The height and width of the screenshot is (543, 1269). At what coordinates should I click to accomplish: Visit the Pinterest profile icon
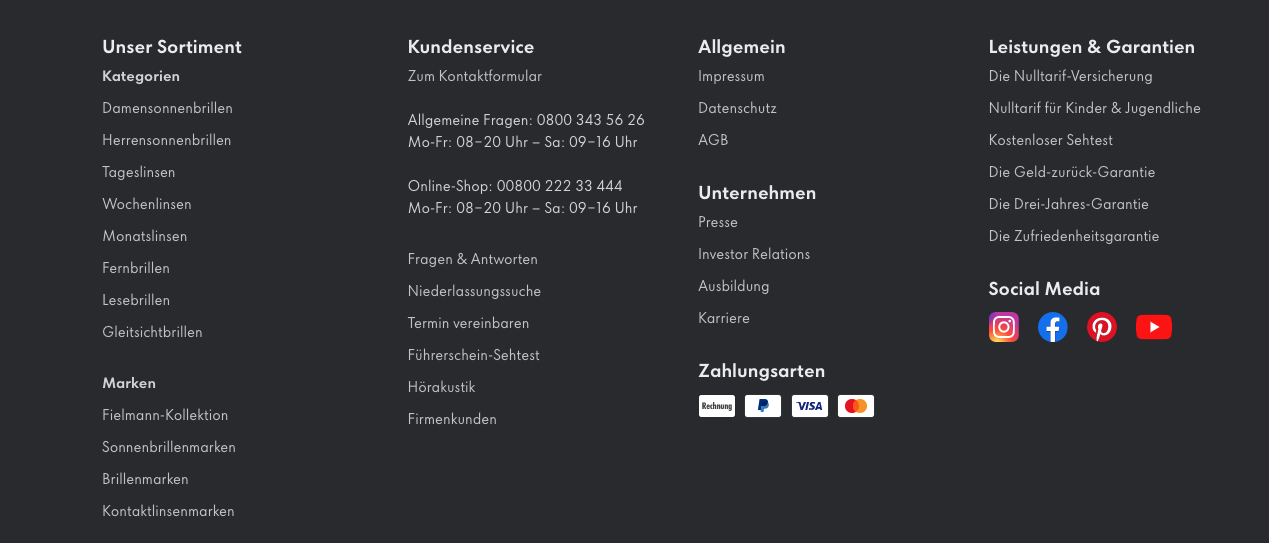pos(1101,327)
